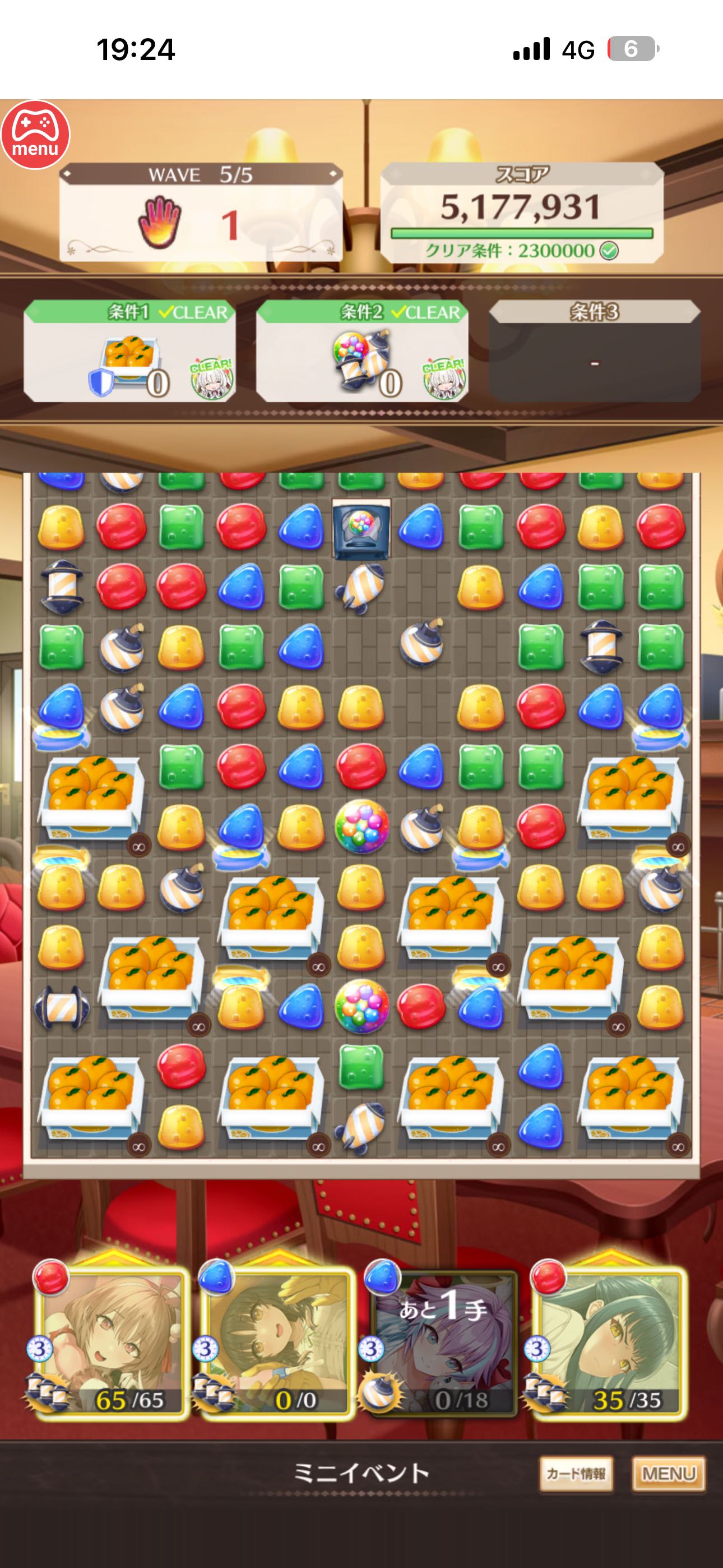Image resolution: width=723 pixels, height=1568 pixels.
Task: View 条件1 orange box condition panel
Action: pos(129,351)
